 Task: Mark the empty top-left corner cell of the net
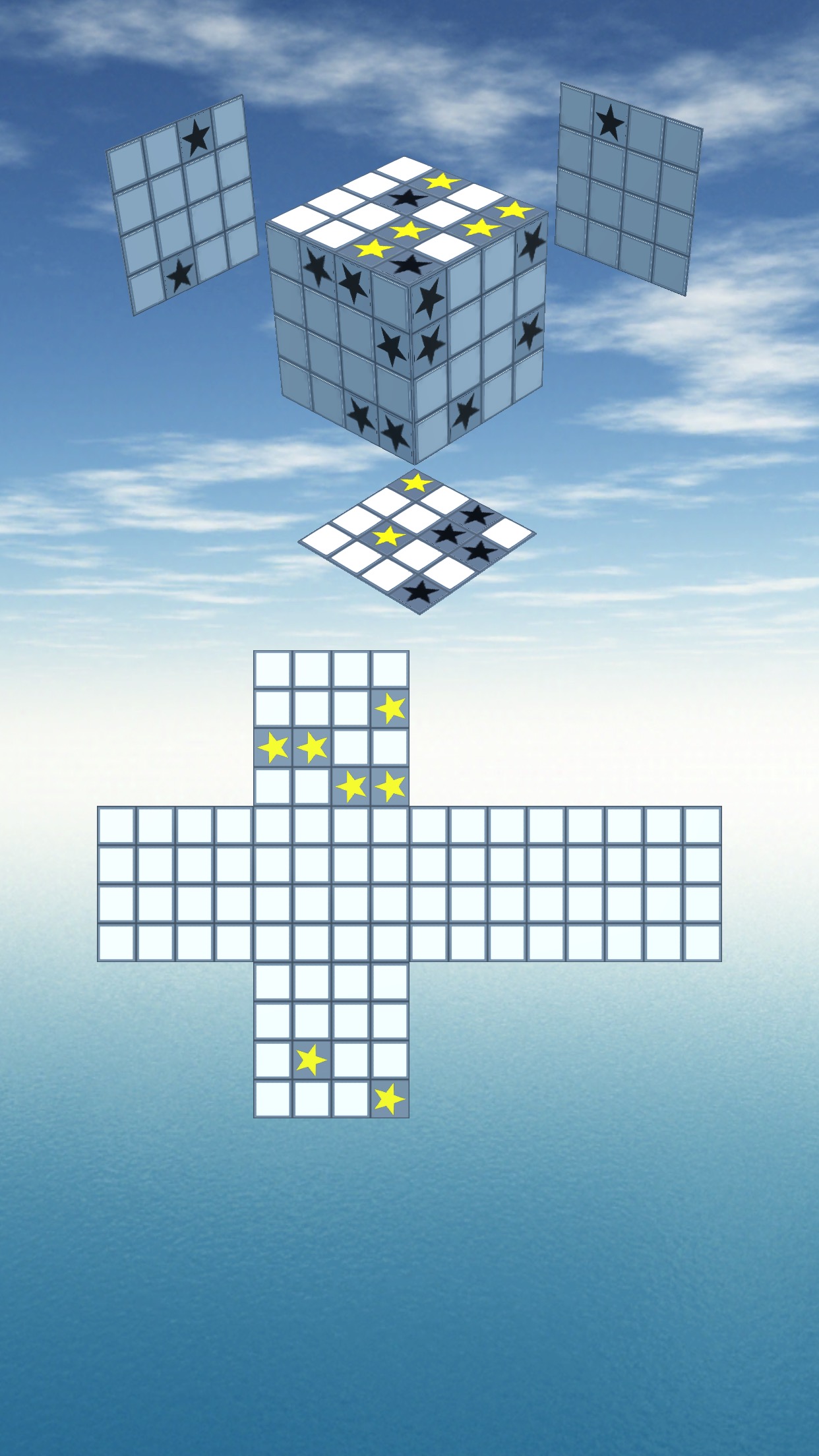pos(272,669)
